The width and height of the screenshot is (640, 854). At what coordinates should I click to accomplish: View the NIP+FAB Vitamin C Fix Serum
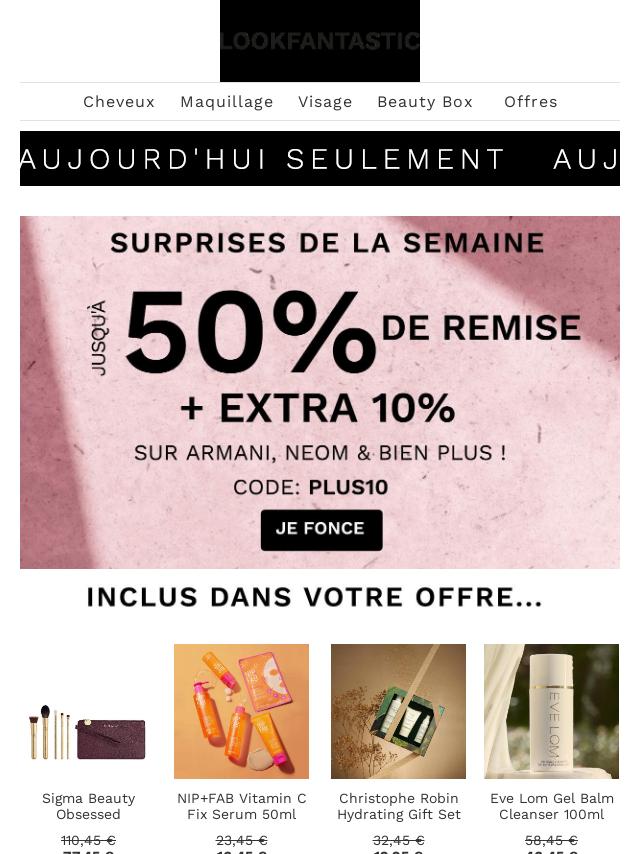pos(241,712)
